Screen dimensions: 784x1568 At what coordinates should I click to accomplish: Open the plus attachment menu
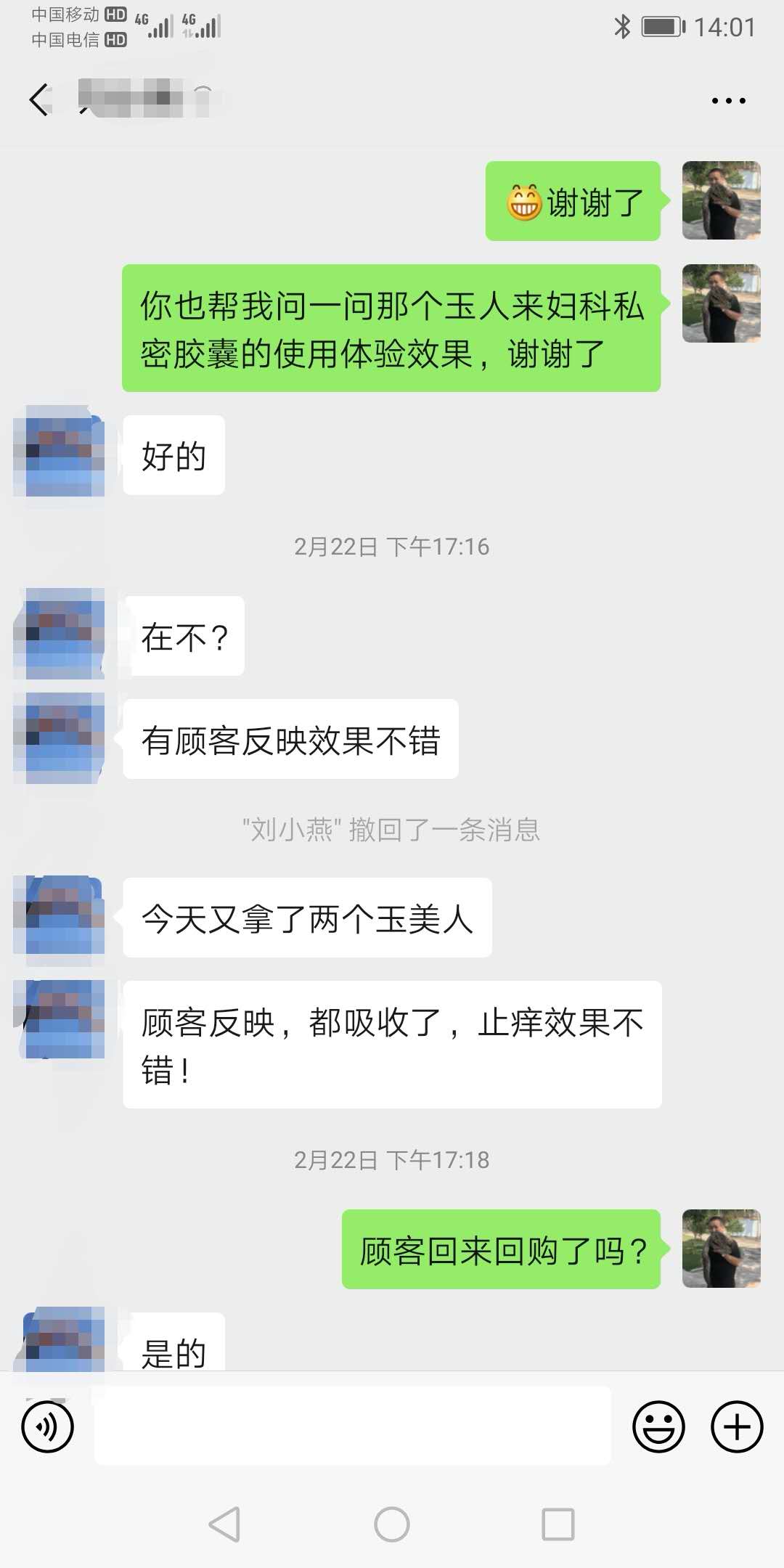736,1427
